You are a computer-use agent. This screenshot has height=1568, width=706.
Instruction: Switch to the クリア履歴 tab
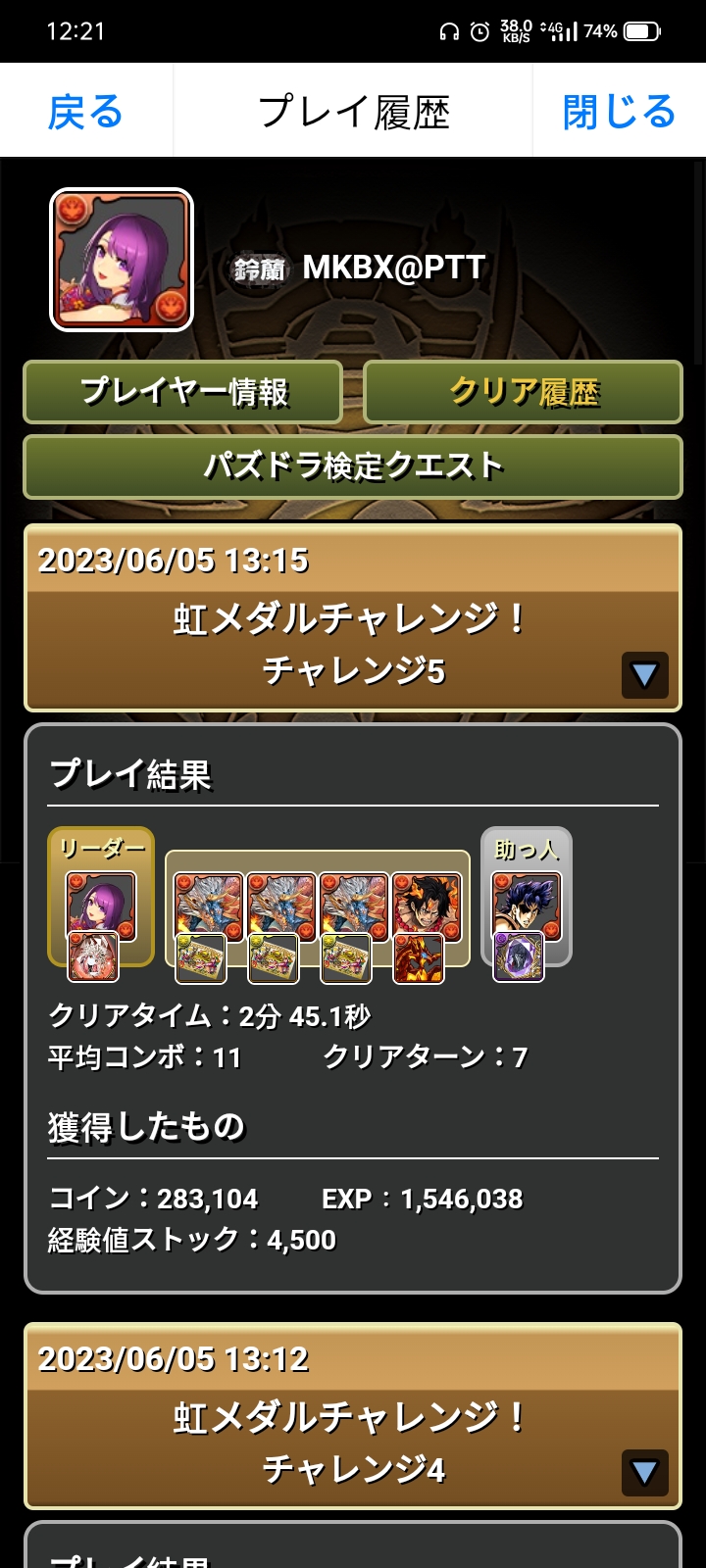523,392
